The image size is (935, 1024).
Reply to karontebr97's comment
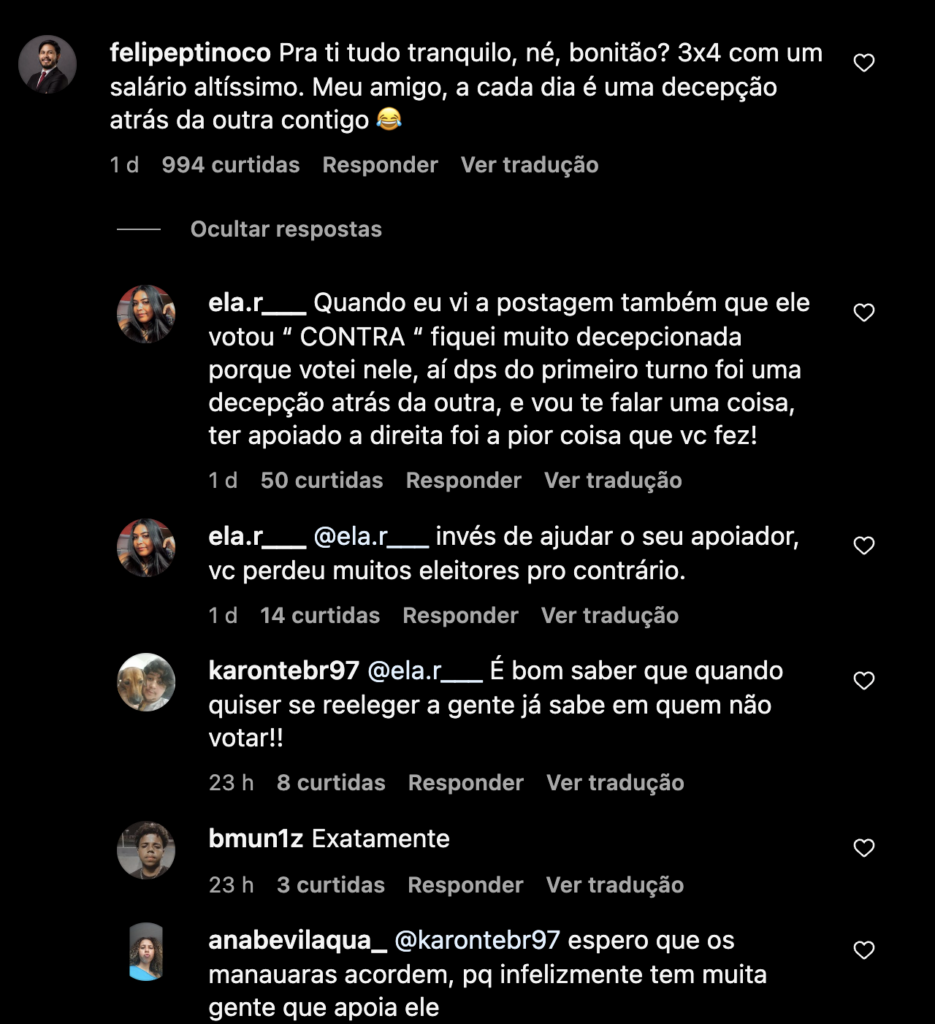click(x=465, y=782)
